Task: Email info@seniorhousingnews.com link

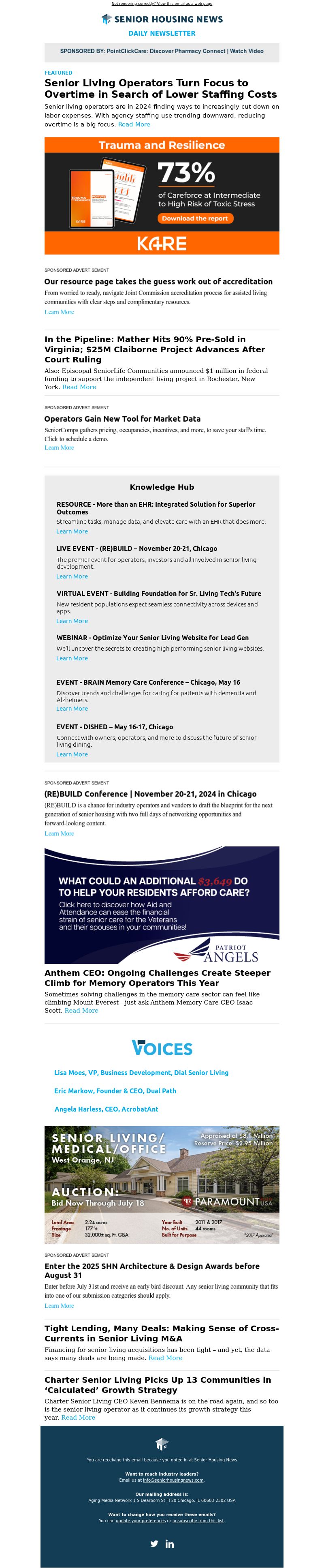Action: click(x=173, y=1480)
